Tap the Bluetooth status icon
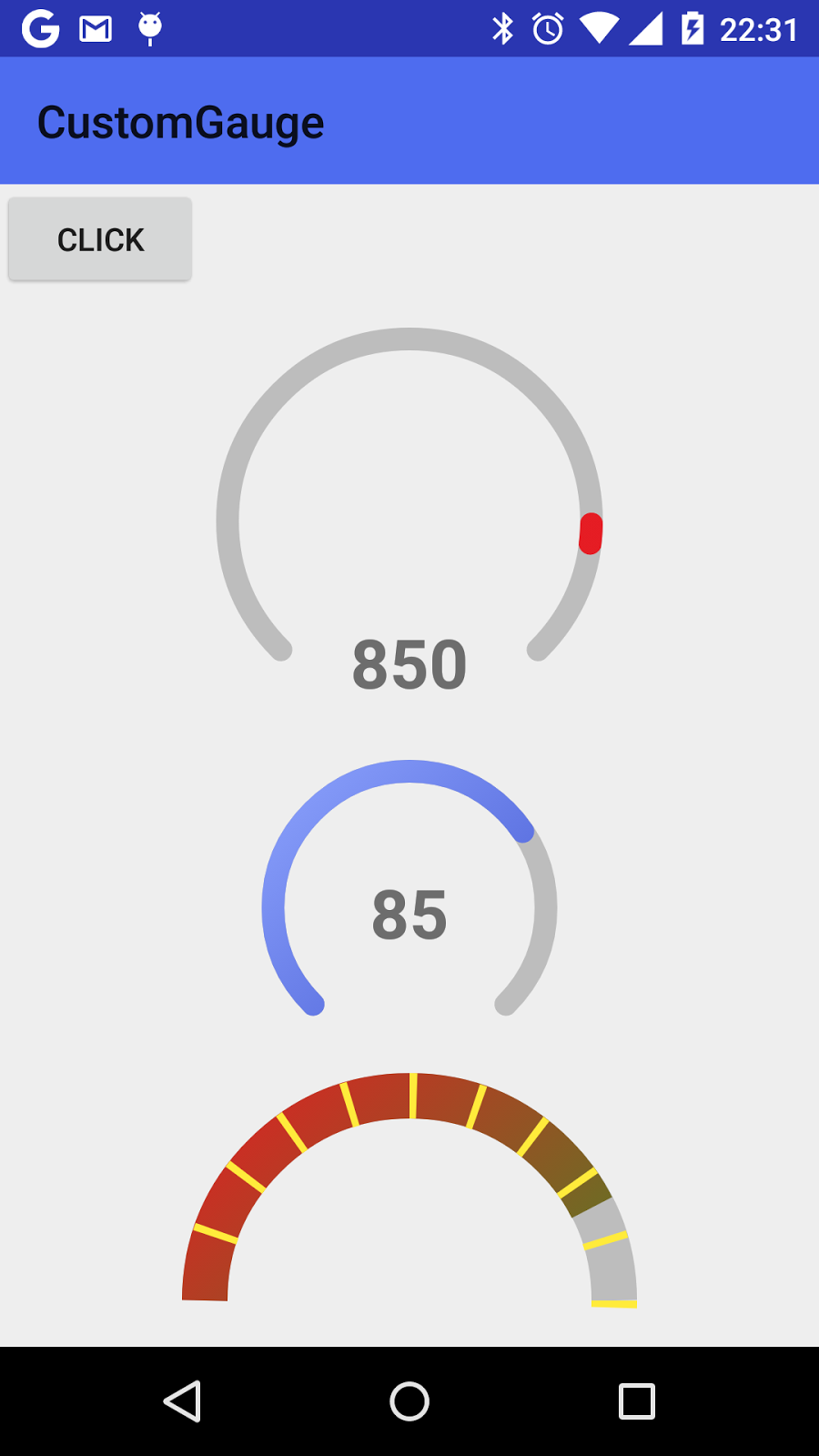The image size is (819, 1456). 503,27
